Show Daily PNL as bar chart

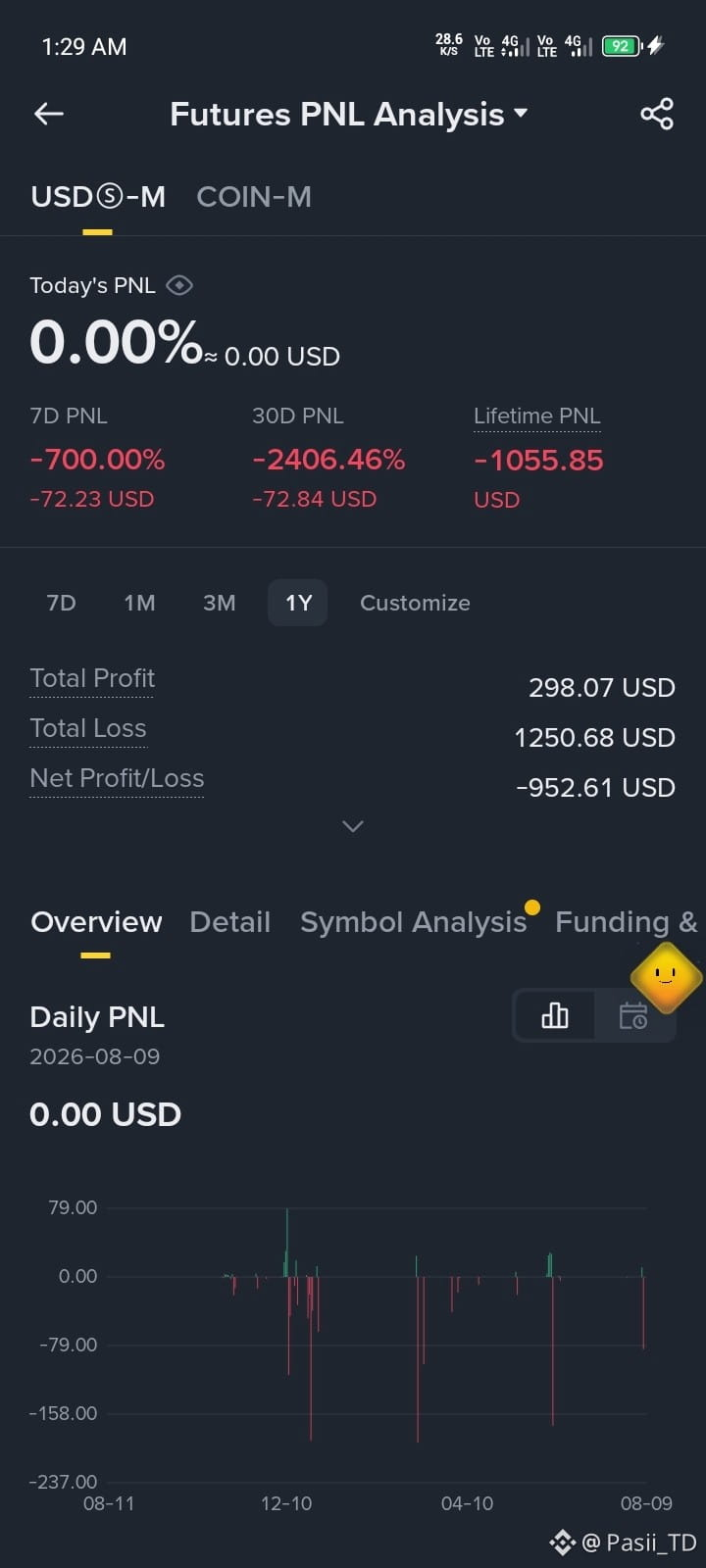(555, 1015)
